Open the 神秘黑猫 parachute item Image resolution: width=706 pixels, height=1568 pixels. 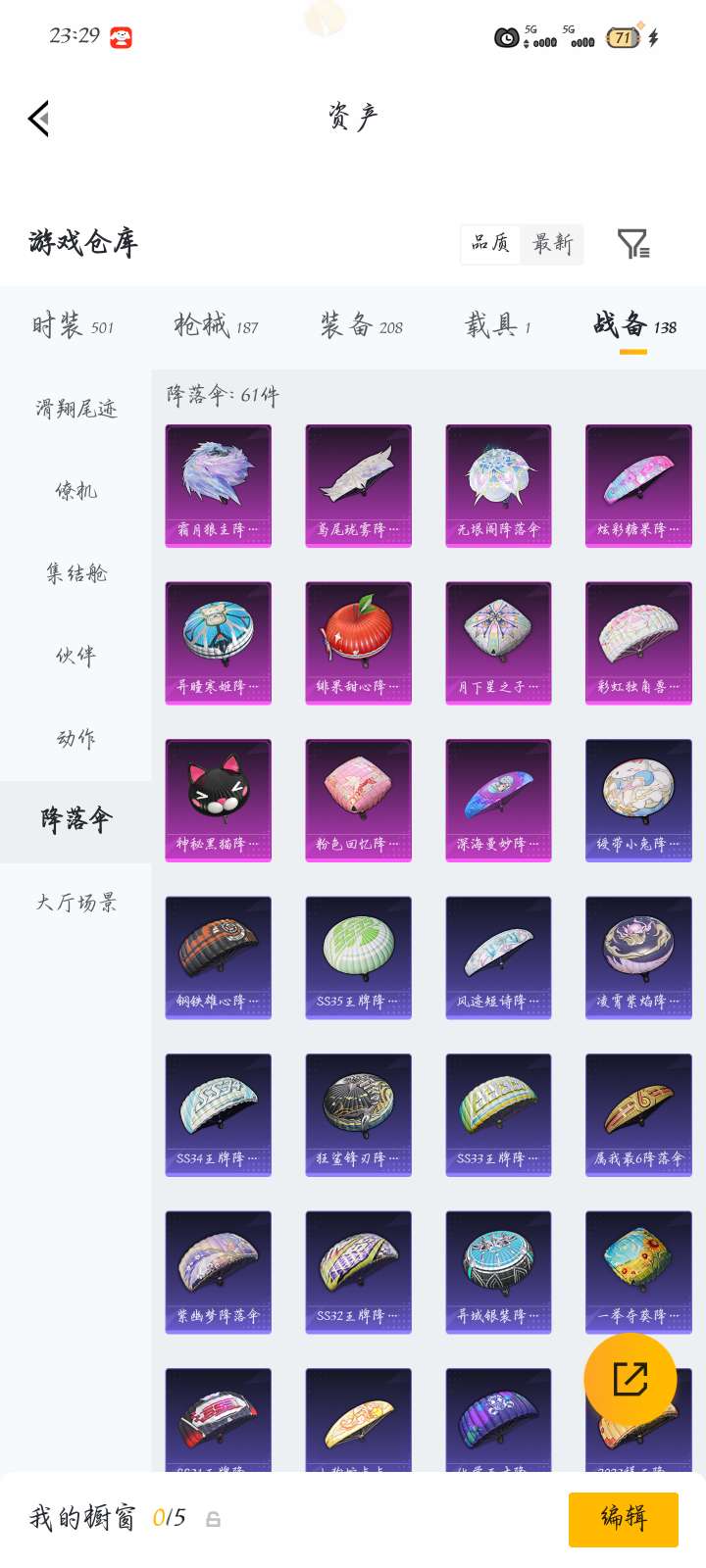[x=218, y=800]
